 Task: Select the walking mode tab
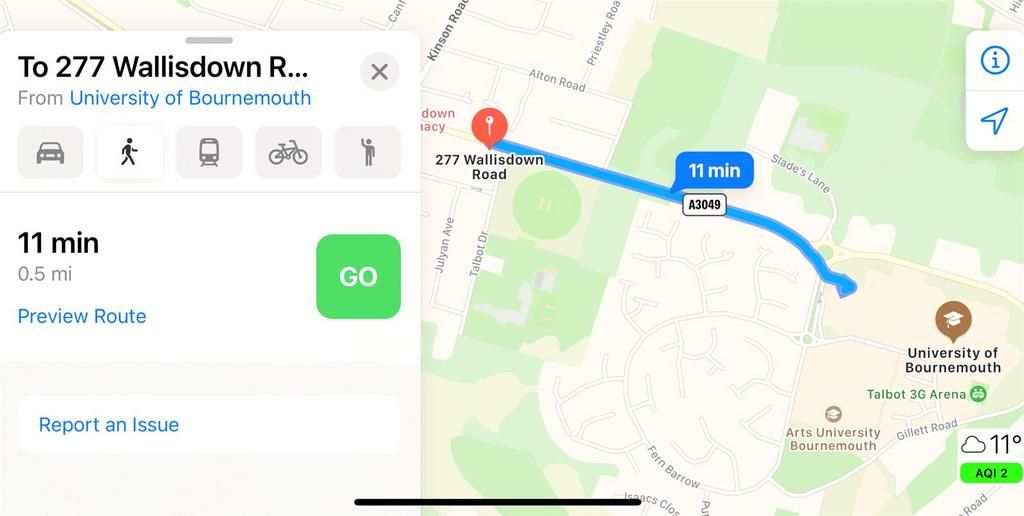coord(129,152)
